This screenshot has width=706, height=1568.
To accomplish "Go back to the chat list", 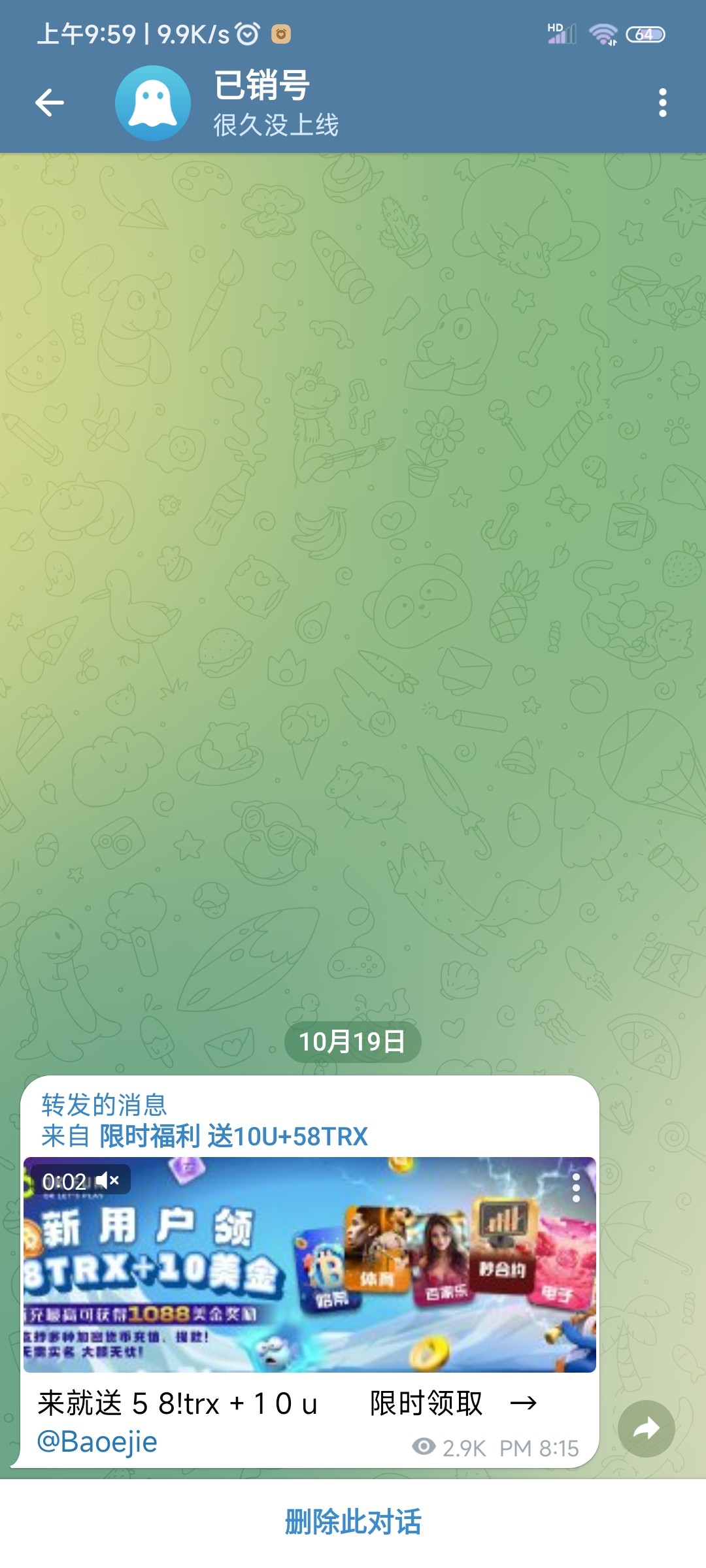I will point(50,103).
